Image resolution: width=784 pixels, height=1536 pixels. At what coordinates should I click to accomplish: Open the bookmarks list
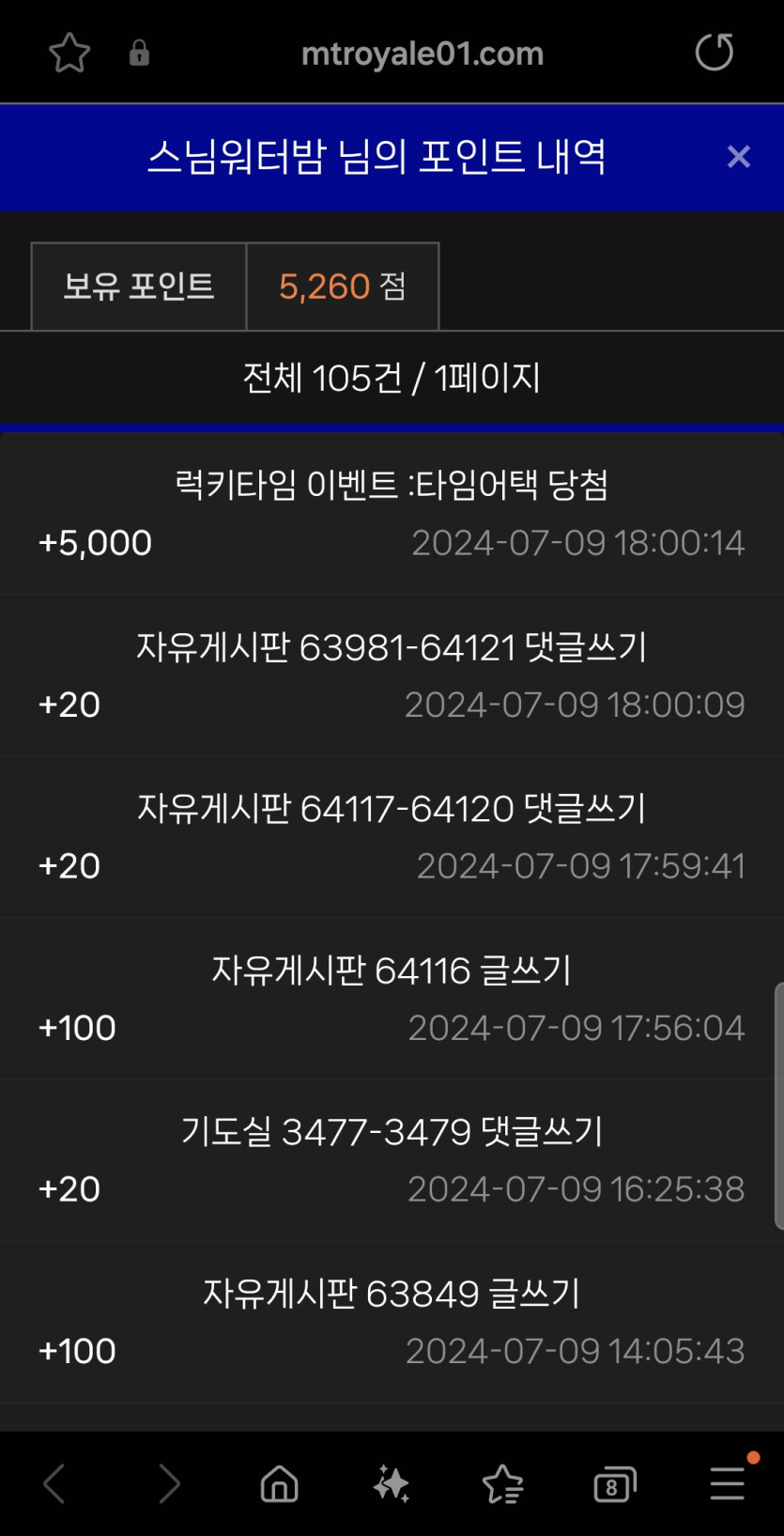point(503,1484)
